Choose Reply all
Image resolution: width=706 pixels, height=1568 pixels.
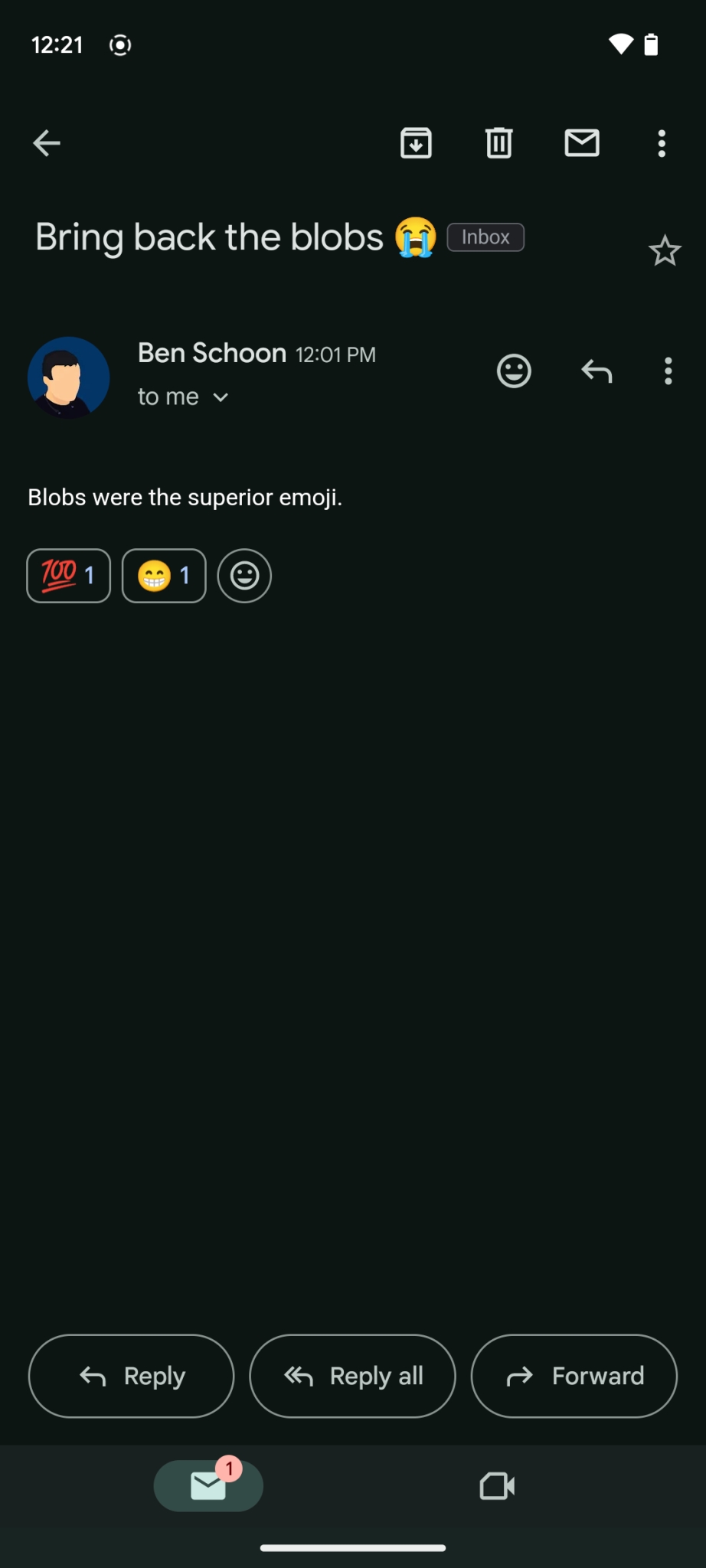pyautogui.click(x=352, y=1376)
